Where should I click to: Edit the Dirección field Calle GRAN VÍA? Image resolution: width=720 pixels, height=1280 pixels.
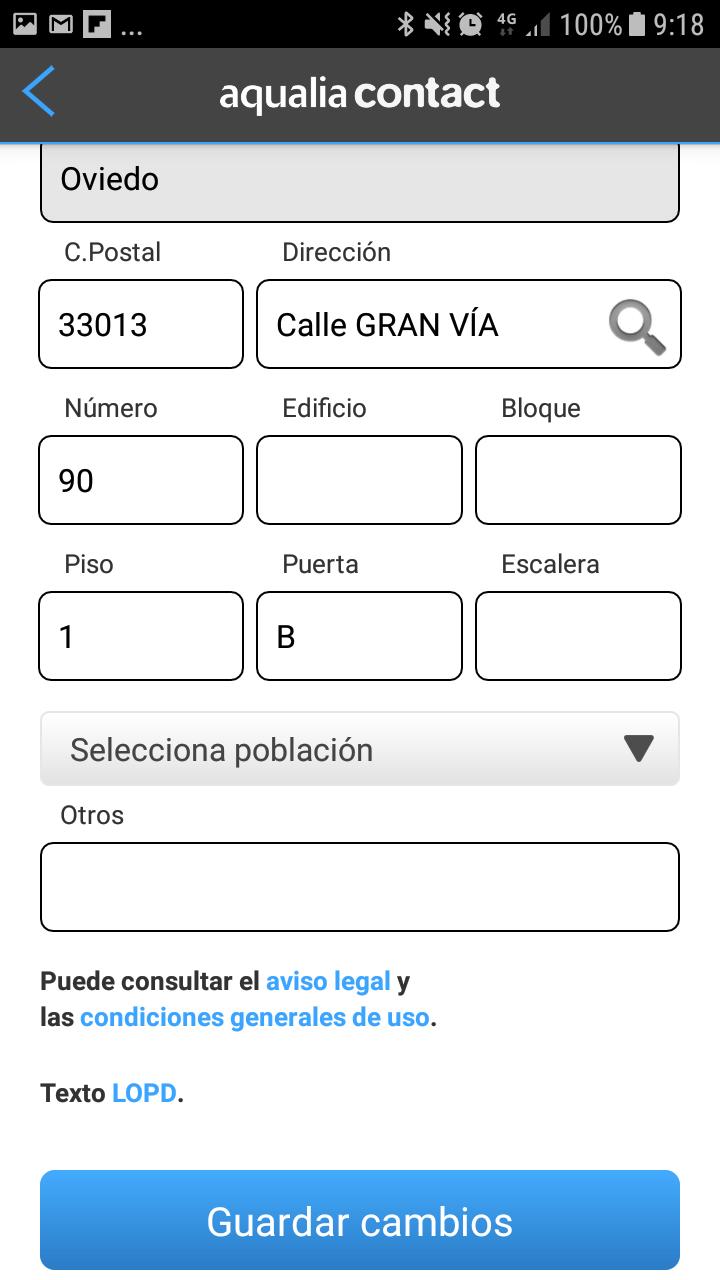(x=430, y=324)
